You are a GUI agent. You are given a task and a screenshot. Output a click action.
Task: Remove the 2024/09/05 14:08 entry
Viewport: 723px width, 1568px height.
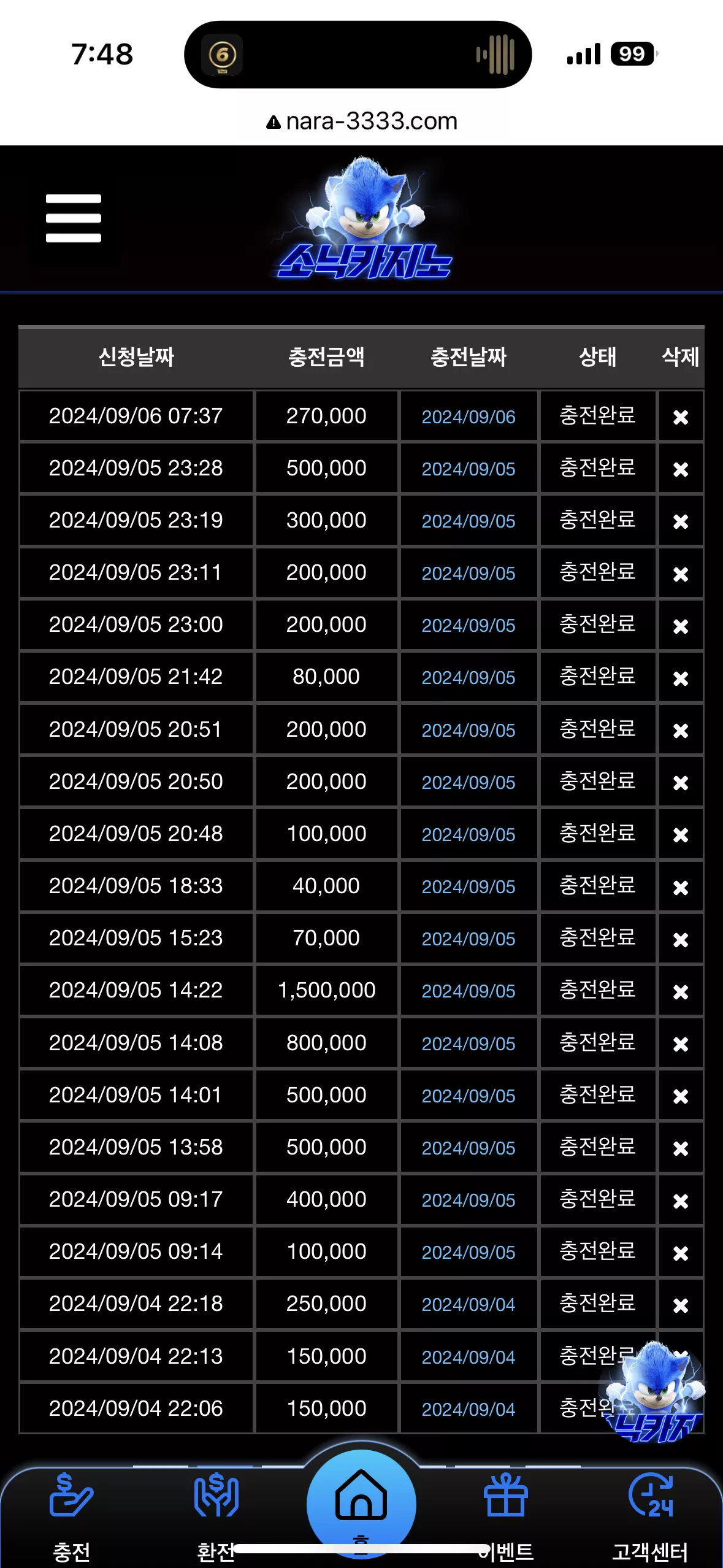pyautogui.click(x=680, y=1043)
